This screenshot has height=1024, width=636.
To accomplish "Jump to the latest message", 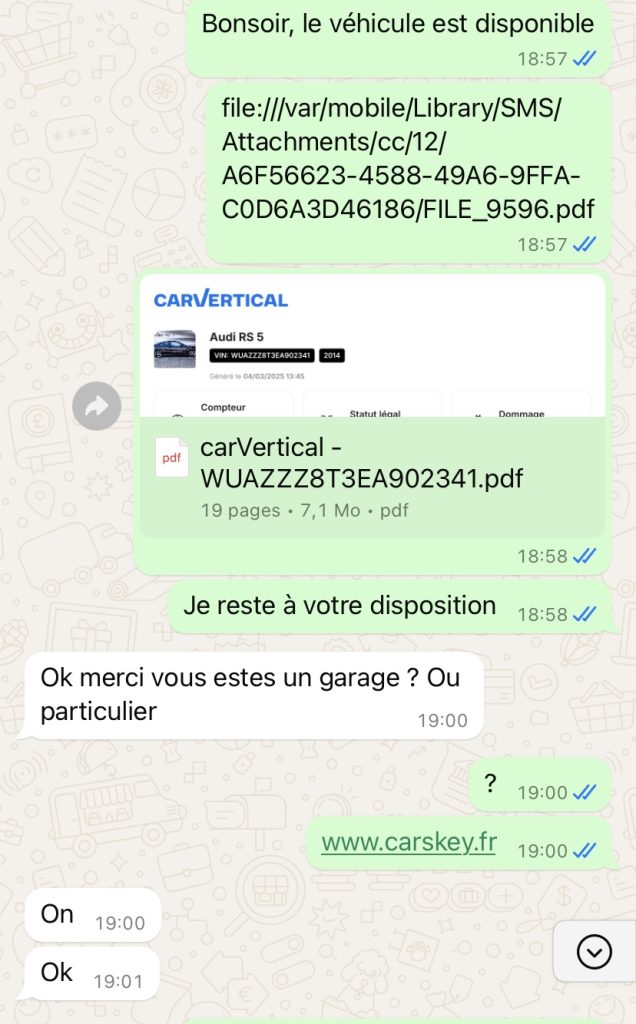I will click(594, 953).
